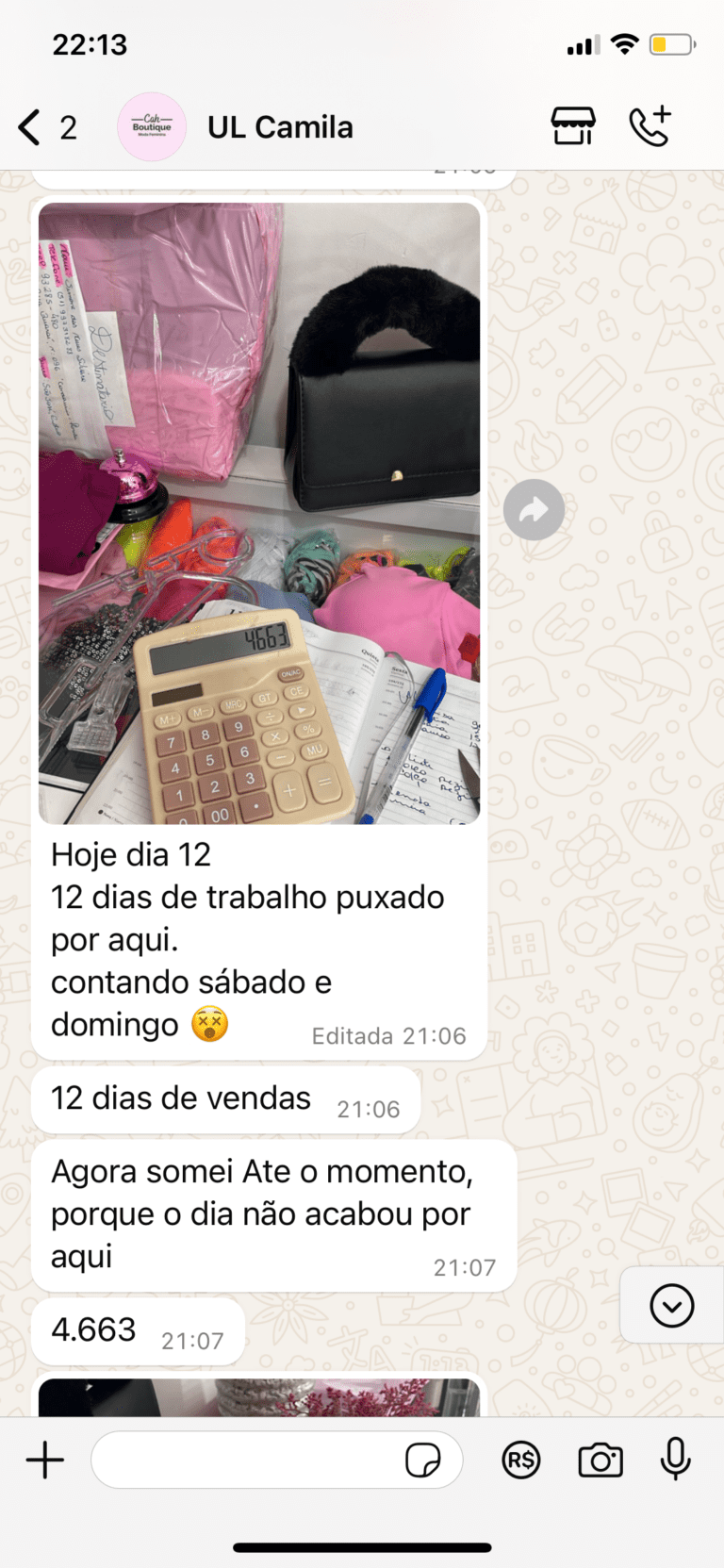
Task: Open UL Camila's contact info
Action: (x=280, y=127)
